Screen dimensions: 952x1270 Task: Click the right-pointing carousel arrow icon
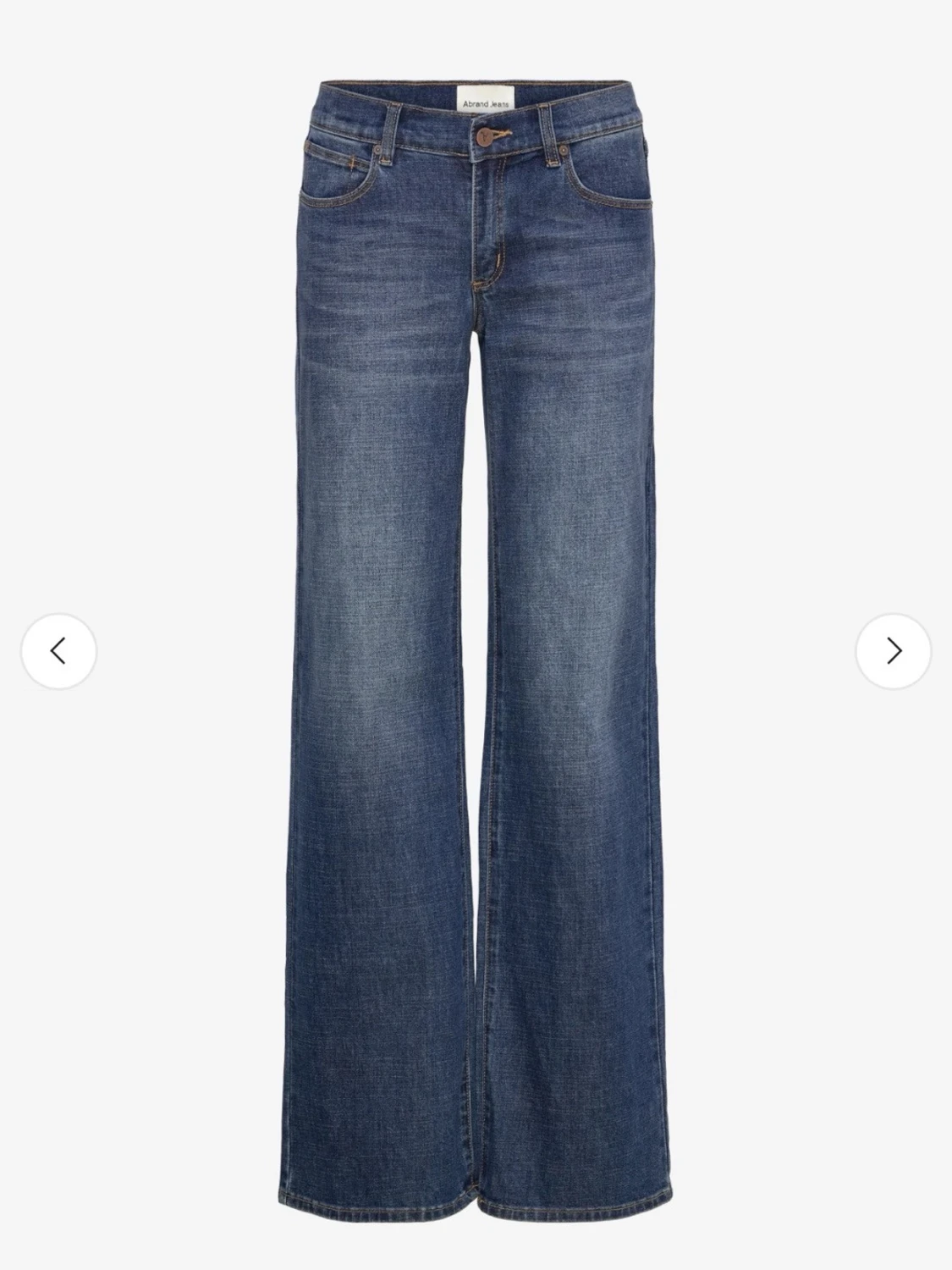point(894,650)
